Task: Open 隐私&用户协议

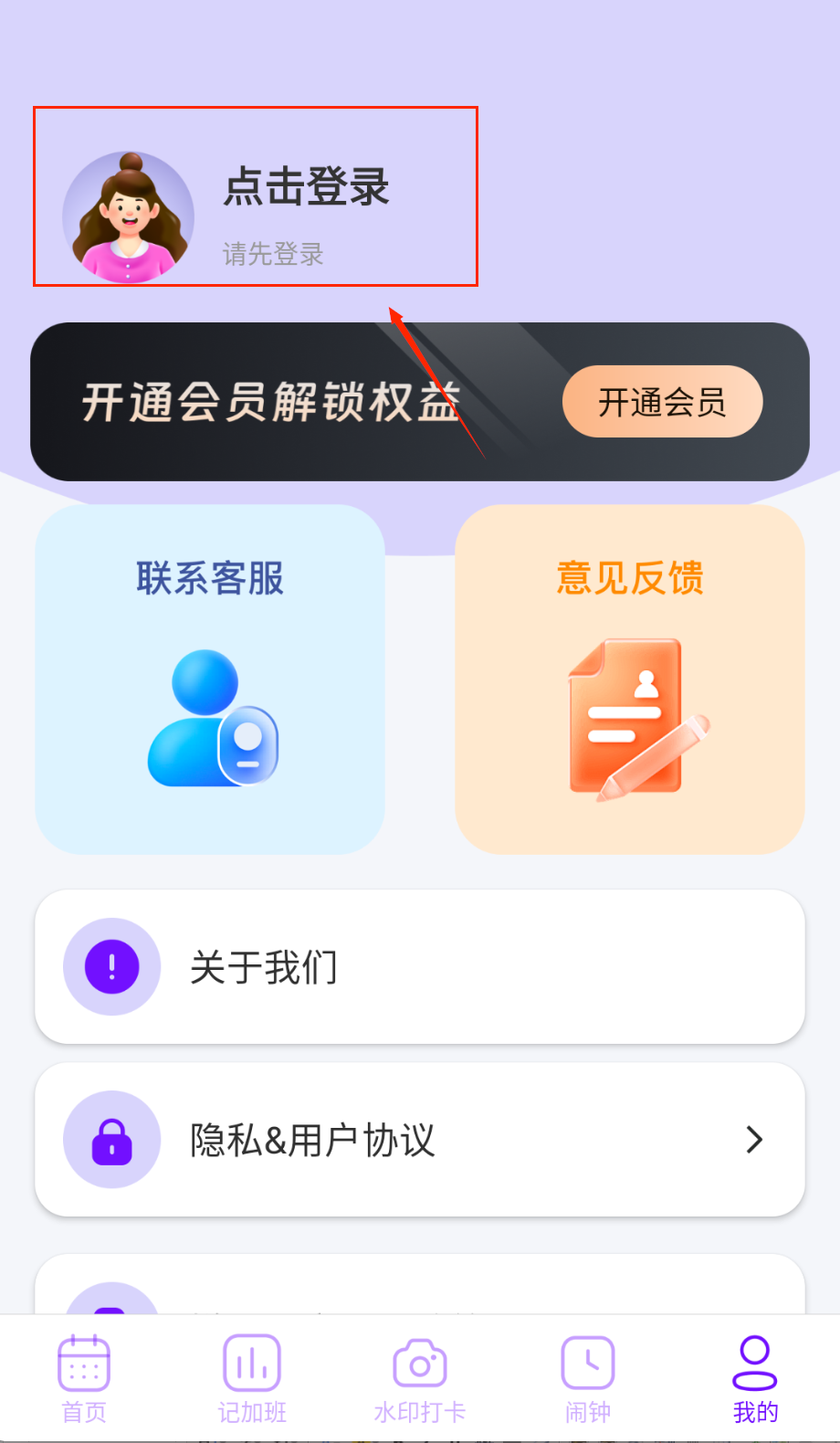Action: pyautogui.click(x=419, y=1139)
